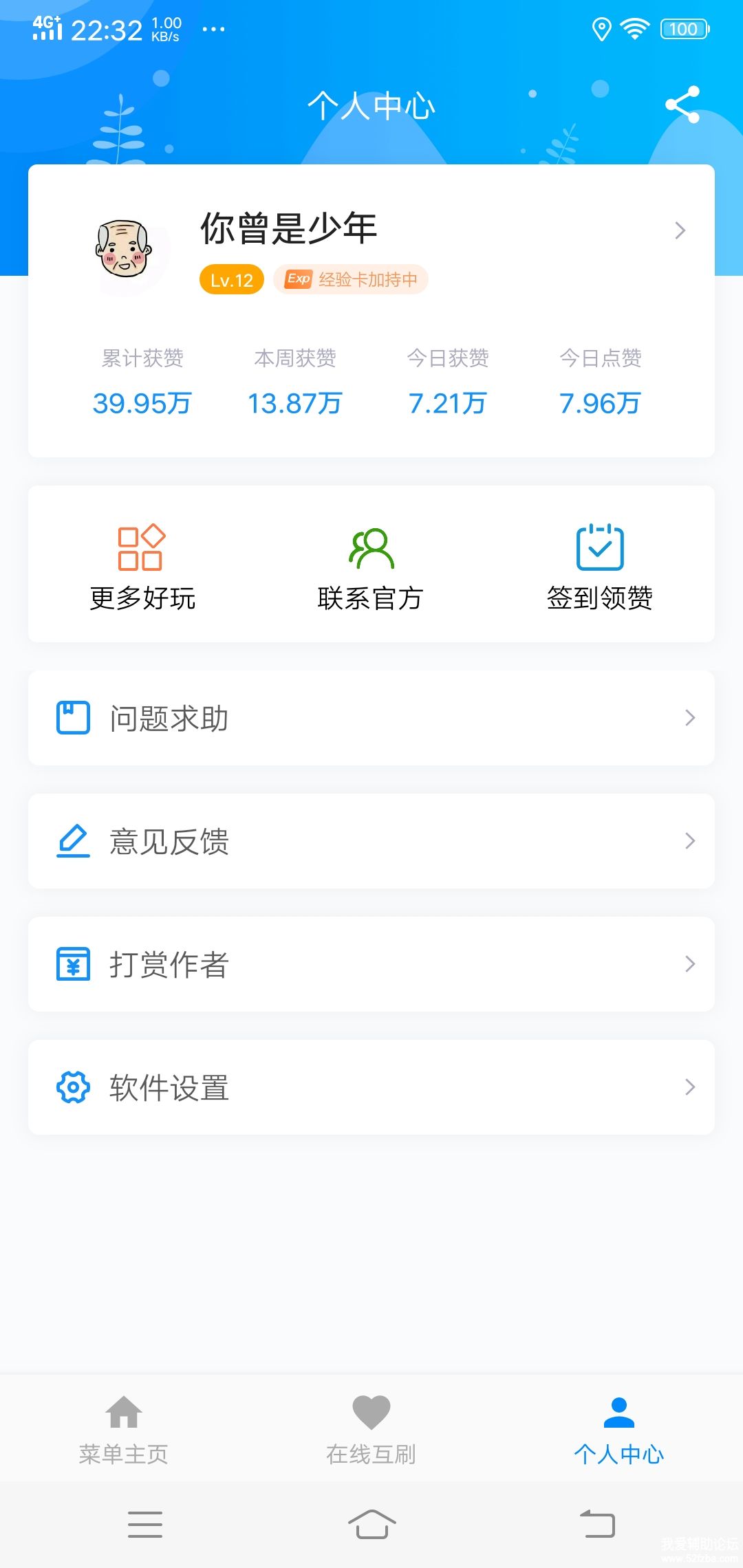Go to the system home screen
The image size is (743, 1568).
click(x=371, y=1524)
